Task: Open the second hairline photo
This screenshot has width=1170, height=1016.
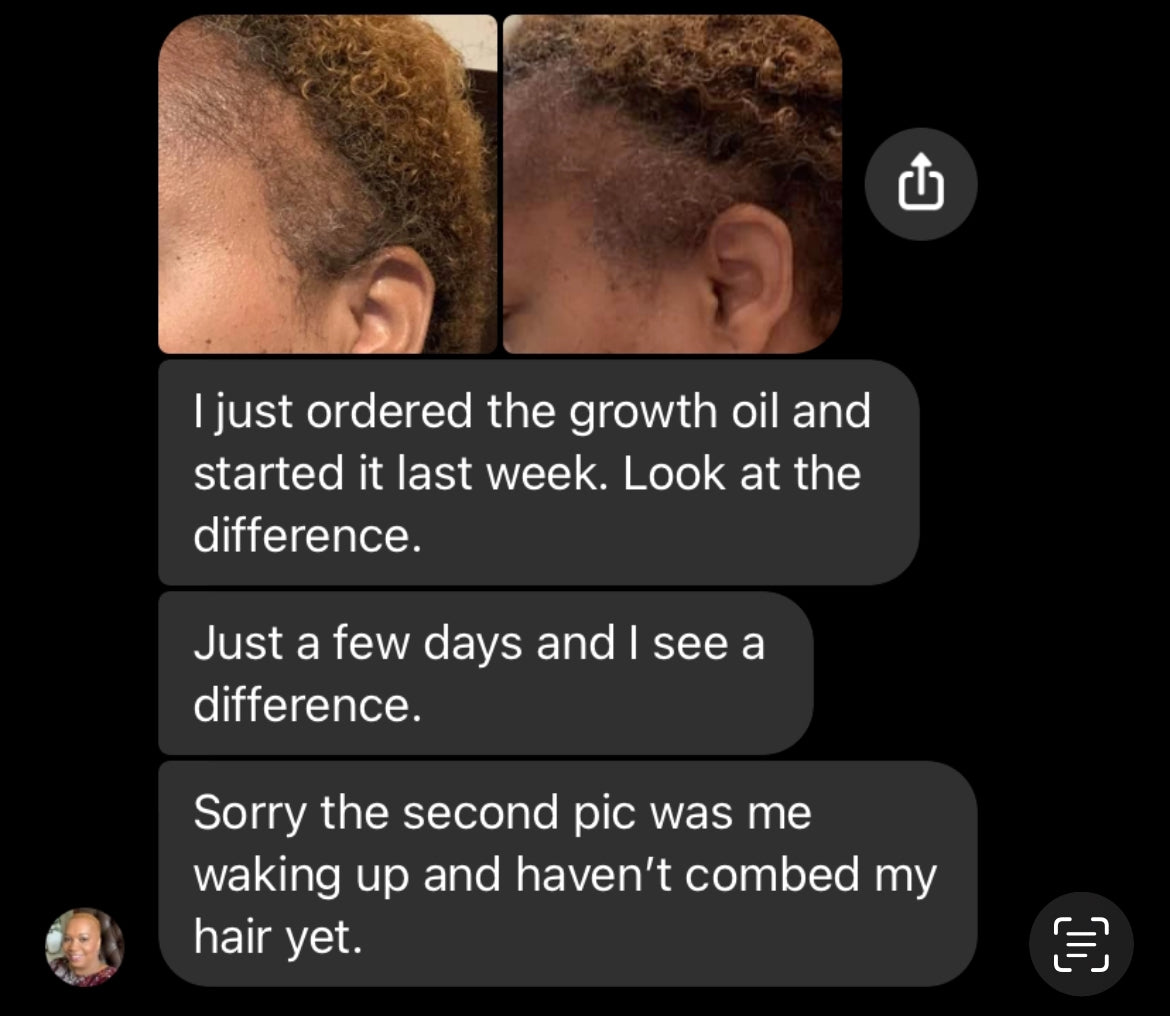Action: (x=672, y=185)
